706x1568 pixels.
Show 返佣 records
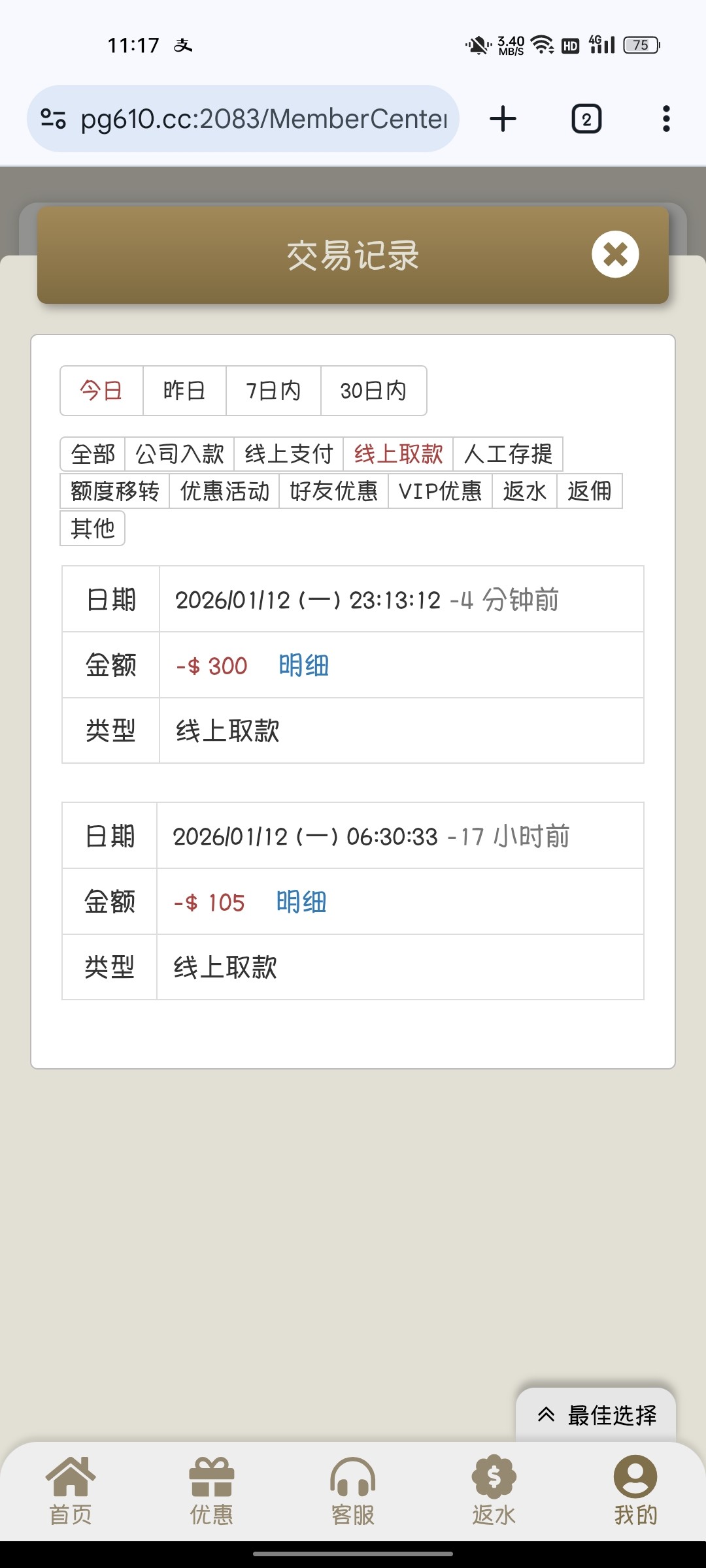point(589,491)
